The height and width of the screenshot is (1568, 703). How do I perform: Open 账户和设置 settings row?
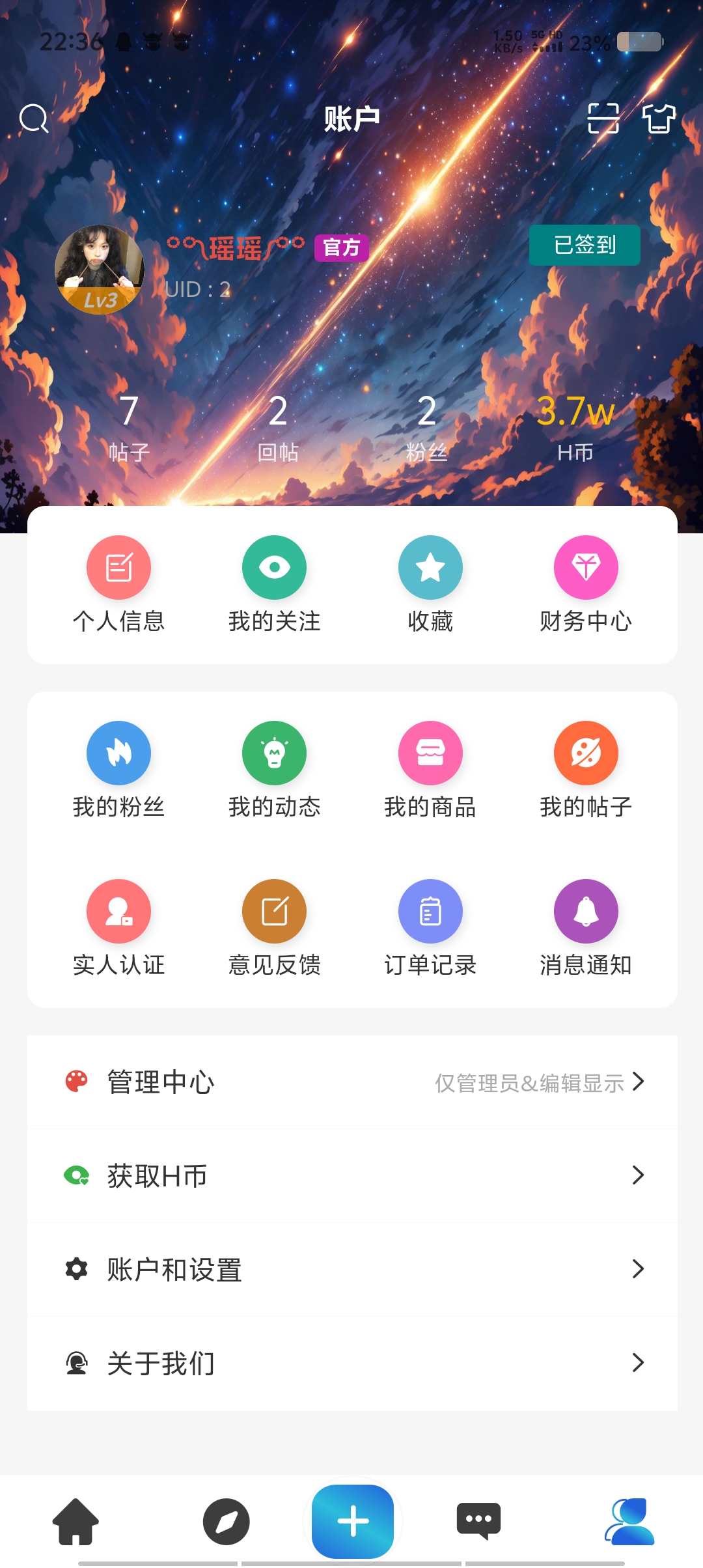coord(351,1270)
